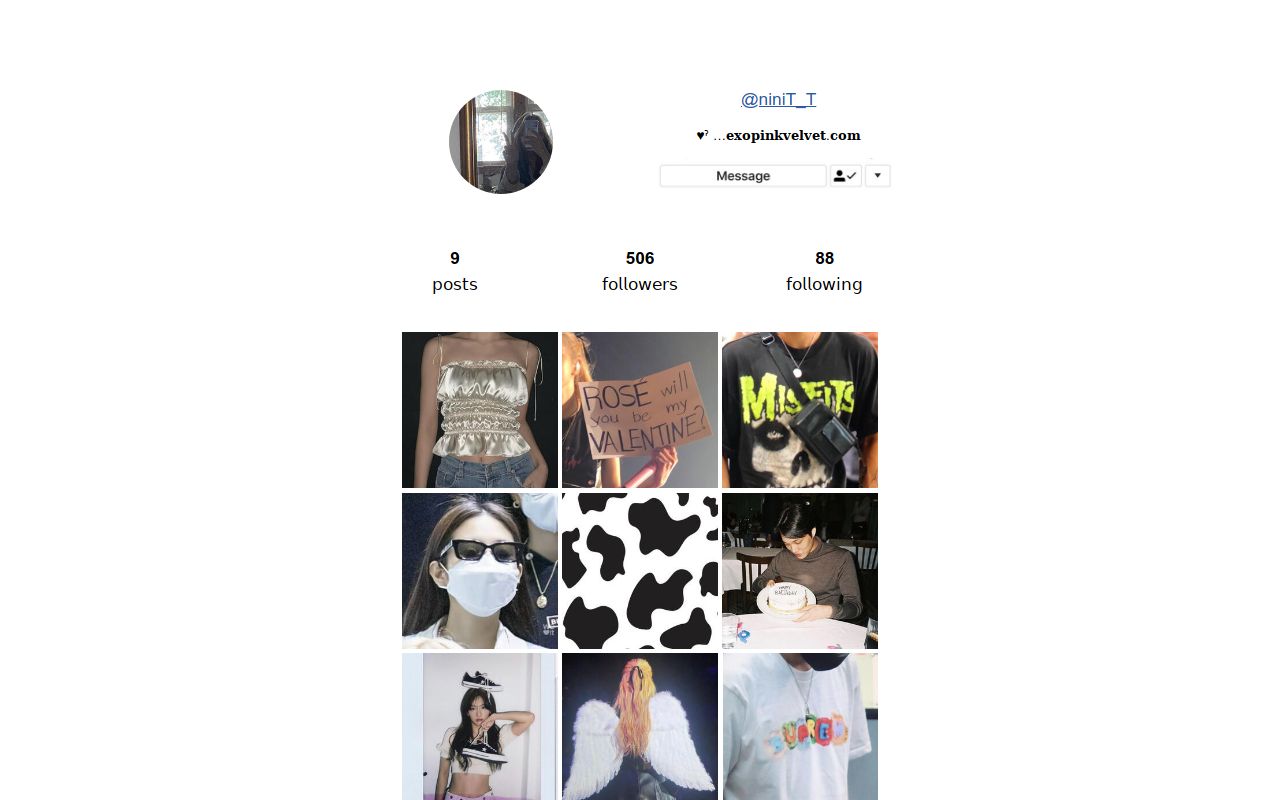Image resolution: width=1280 pixels, height=800 pixels.
Task: Open the sneaker-on-head photo post
Action: point(480,727)
